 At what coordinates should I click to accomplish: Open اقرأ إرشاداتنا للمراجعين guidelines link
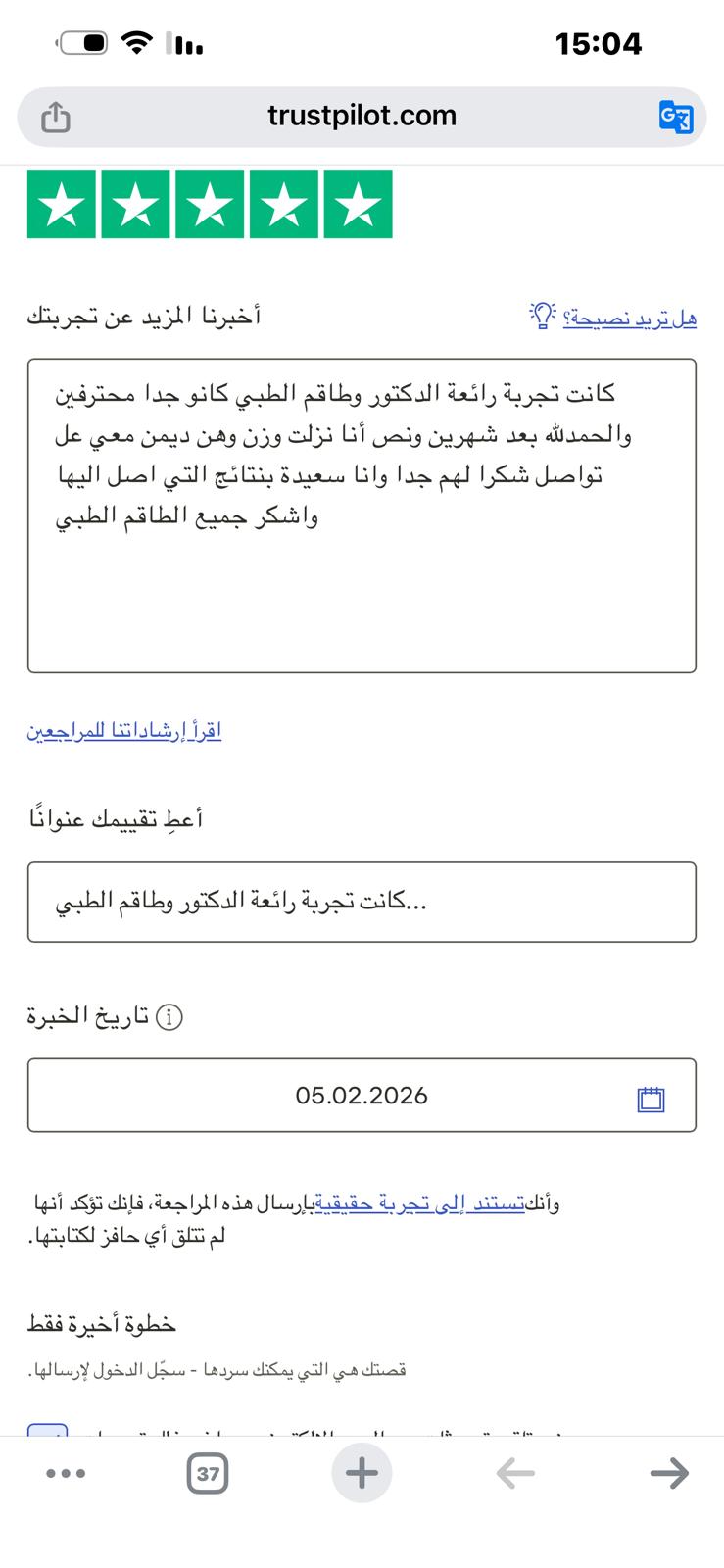click(x=124, y=730)
